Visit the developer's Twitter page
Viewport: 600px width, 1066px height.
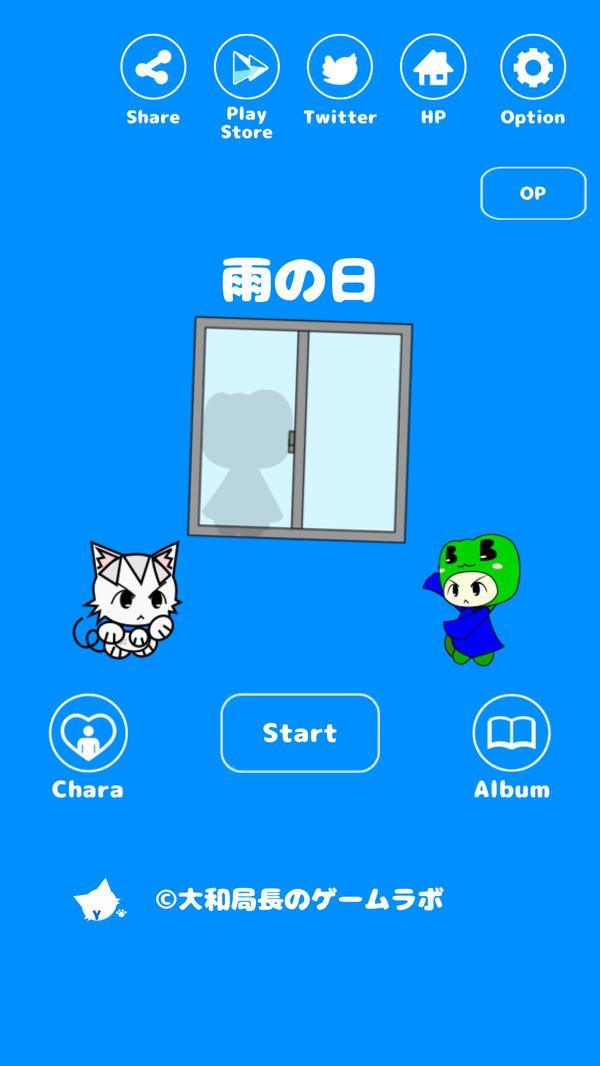click(339, 68)
